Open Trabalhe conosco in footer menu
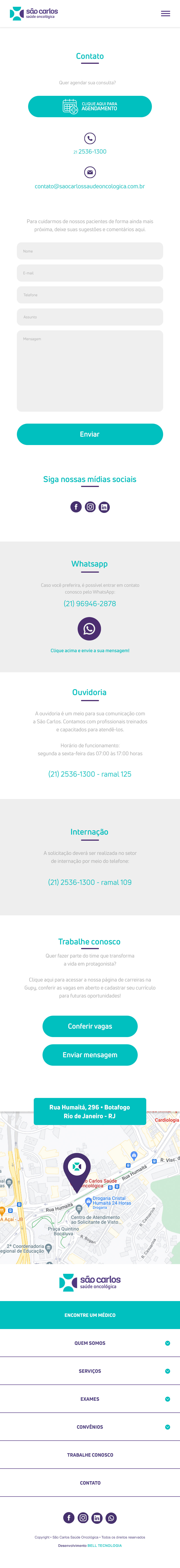 point(90,1455)
